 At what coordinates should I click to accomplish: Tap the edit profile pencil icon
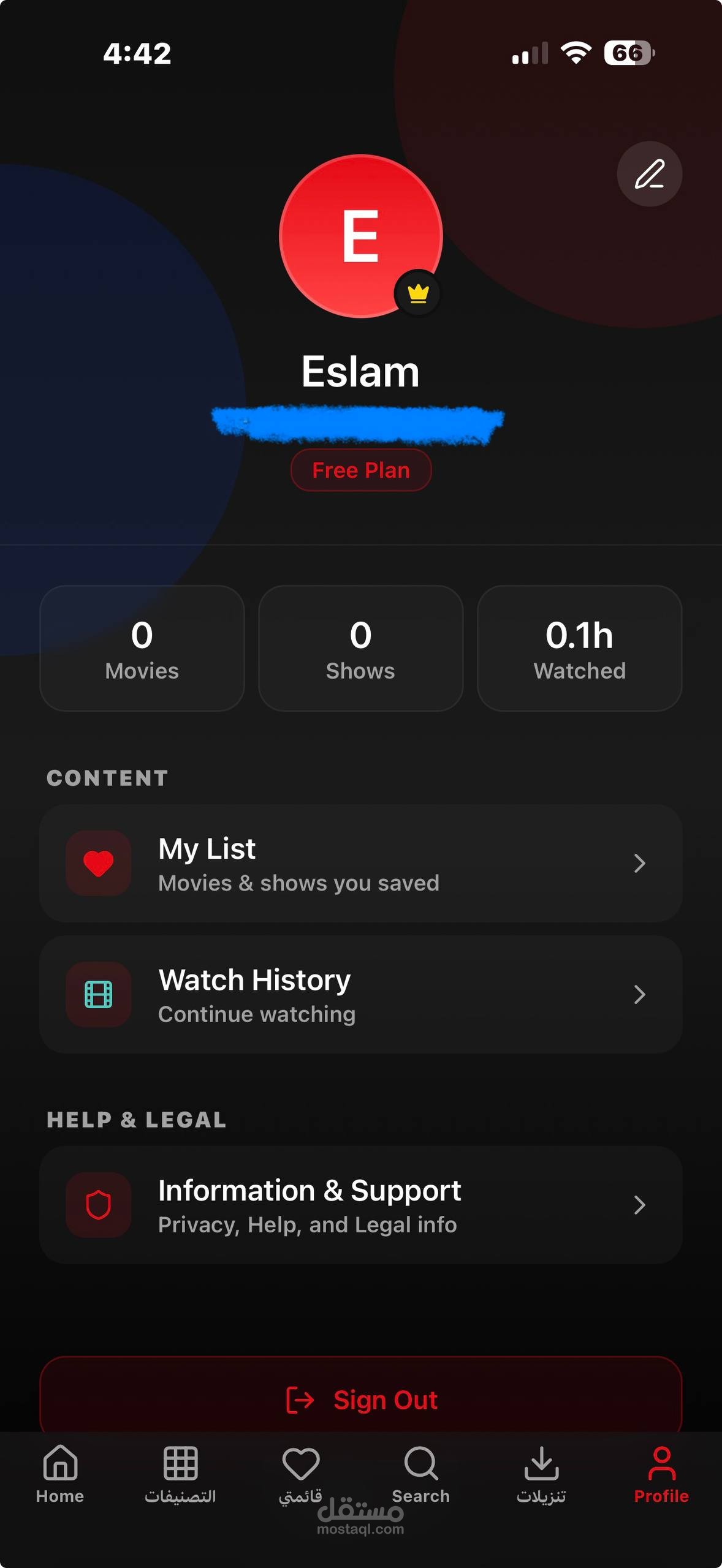click(649, 174)
